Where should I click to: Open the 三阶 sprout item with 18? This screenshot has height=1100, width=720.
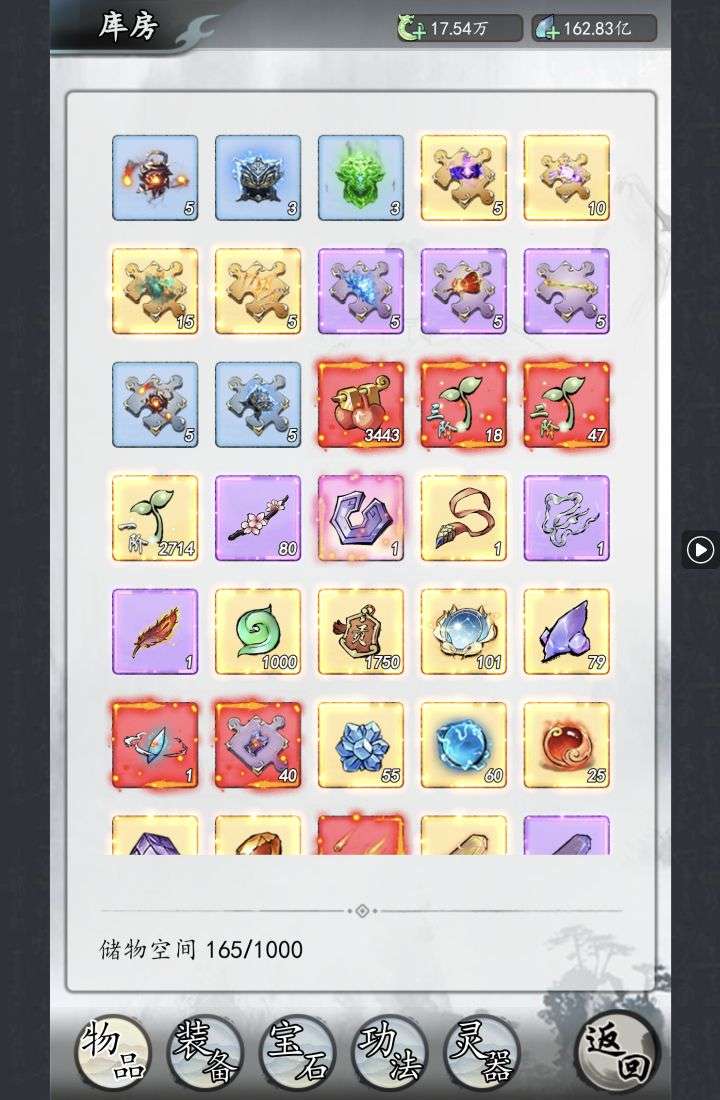coord(464,405)
